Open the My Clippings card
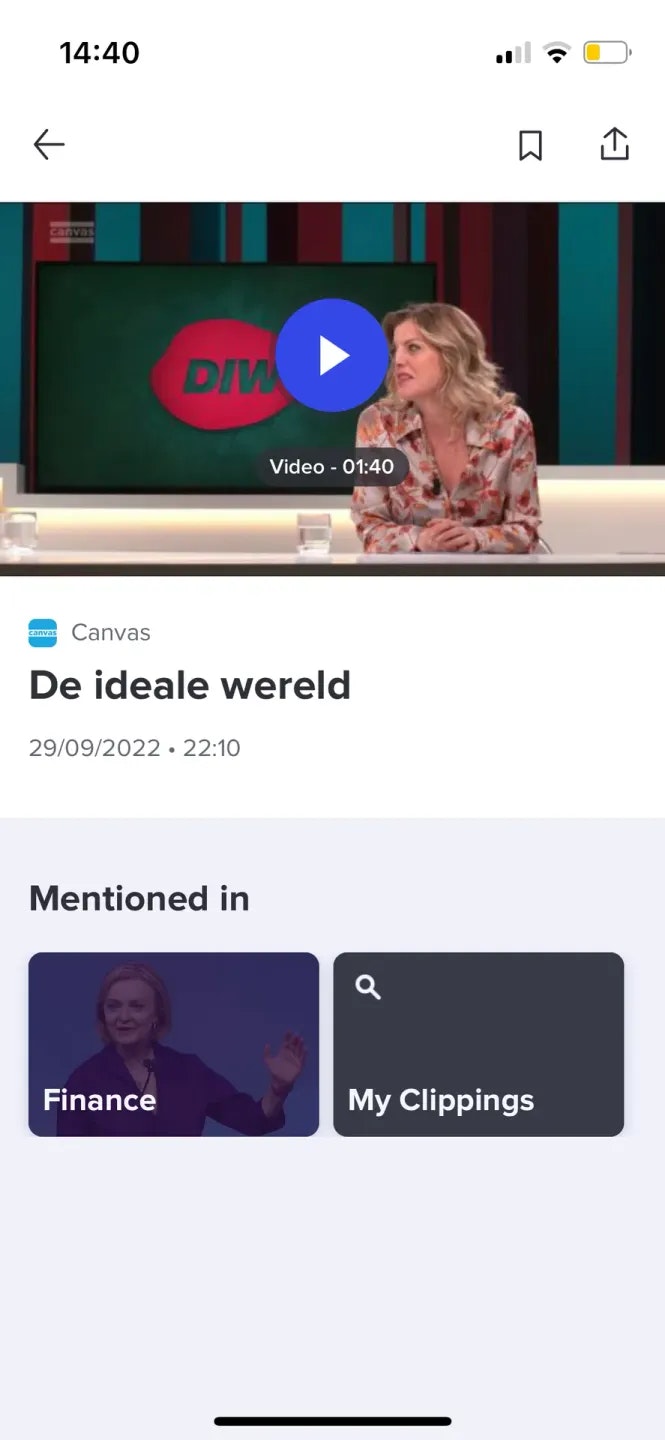Screen dimensions: 665x1440 point(478,1044)
